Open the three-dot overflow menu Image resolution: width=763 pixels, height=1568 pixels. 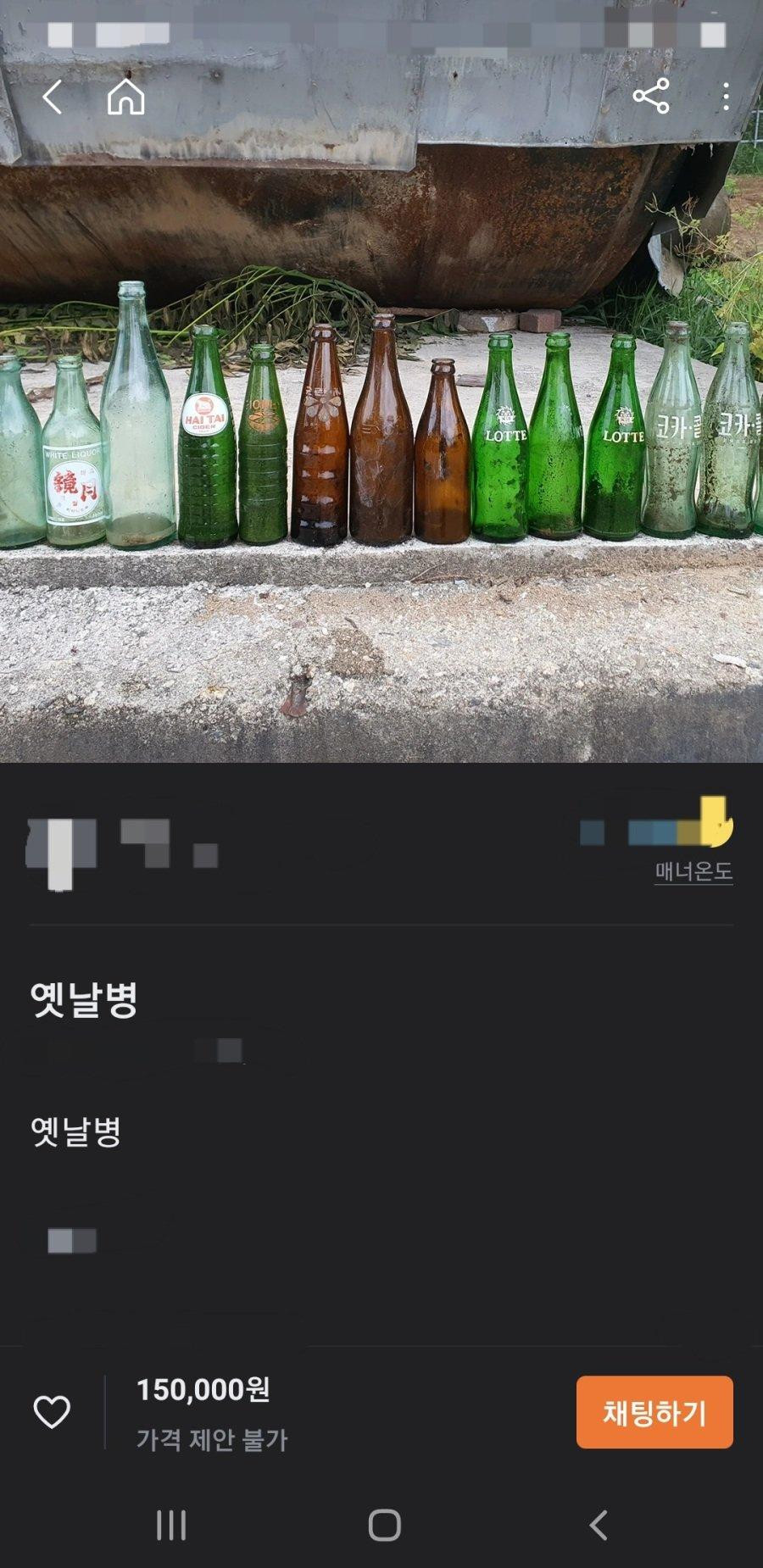click(726, 97)
